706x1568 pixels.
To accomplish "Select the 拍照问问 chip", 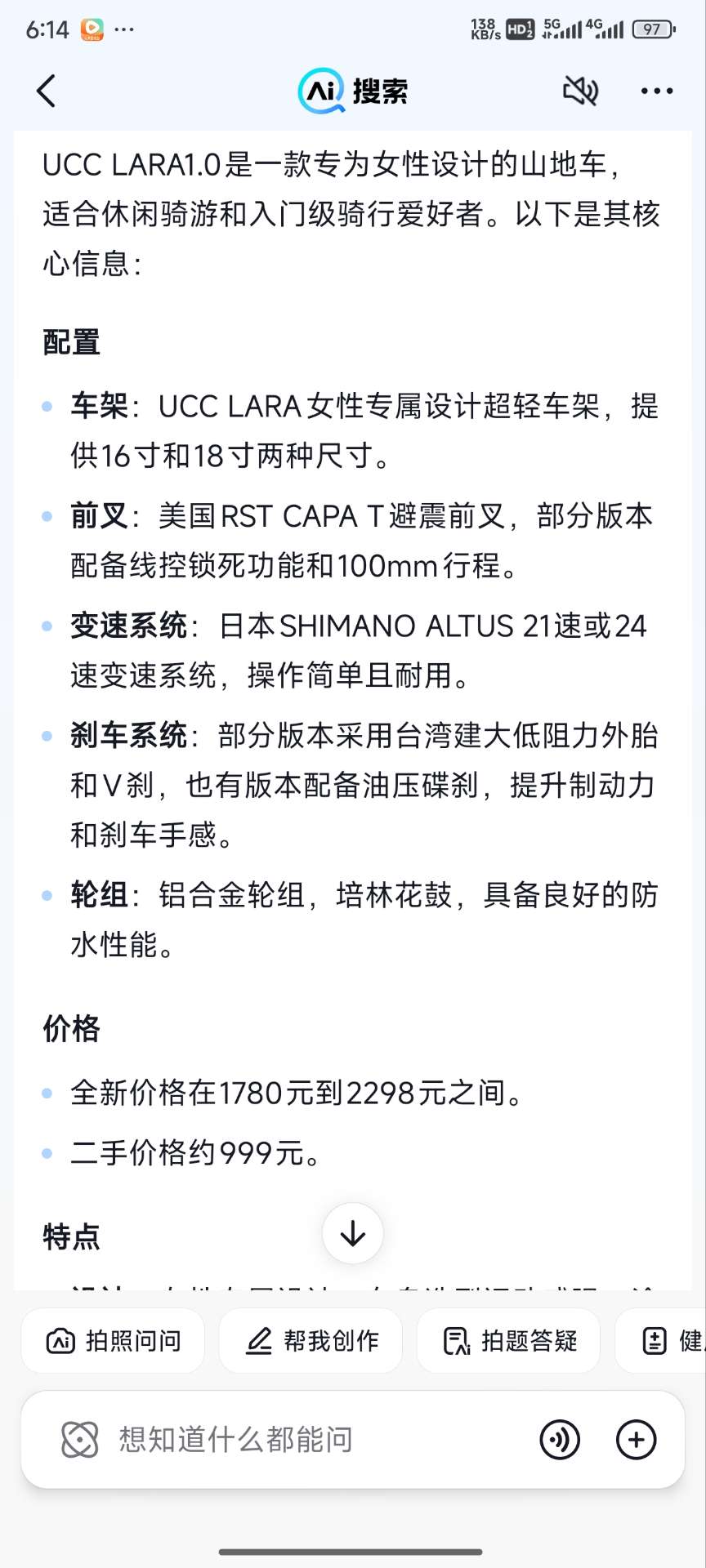I will coord(113,1341).
